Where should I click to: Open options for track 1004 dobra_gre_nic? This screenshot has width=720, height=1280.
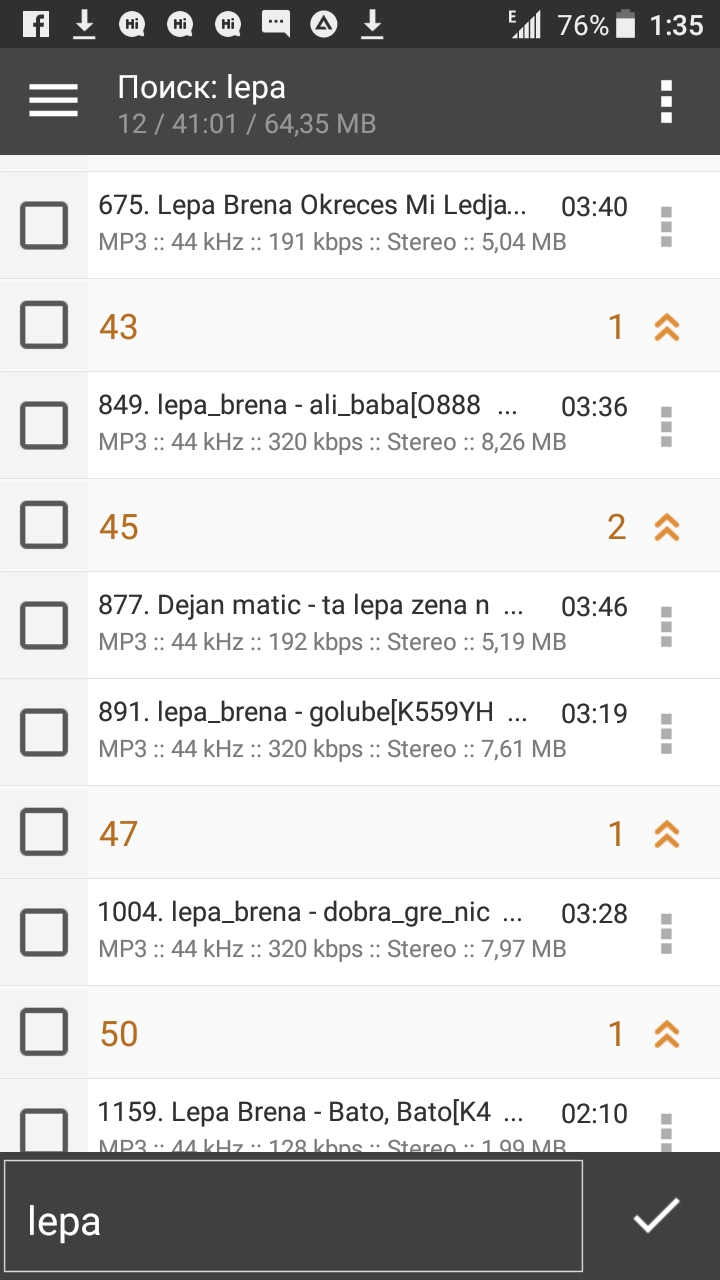pyautogui.click(x=666, y=933)
